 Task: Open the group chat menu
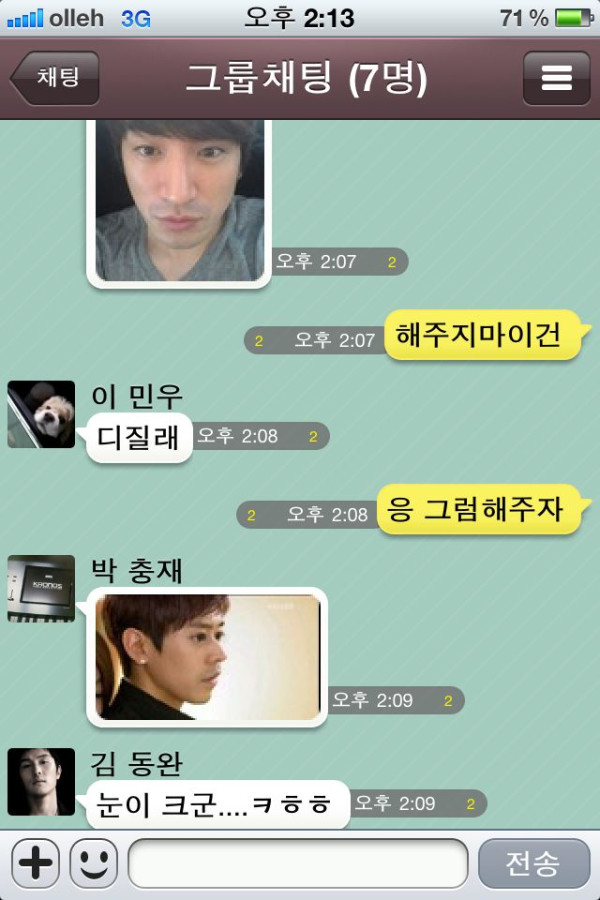point(556,78)
